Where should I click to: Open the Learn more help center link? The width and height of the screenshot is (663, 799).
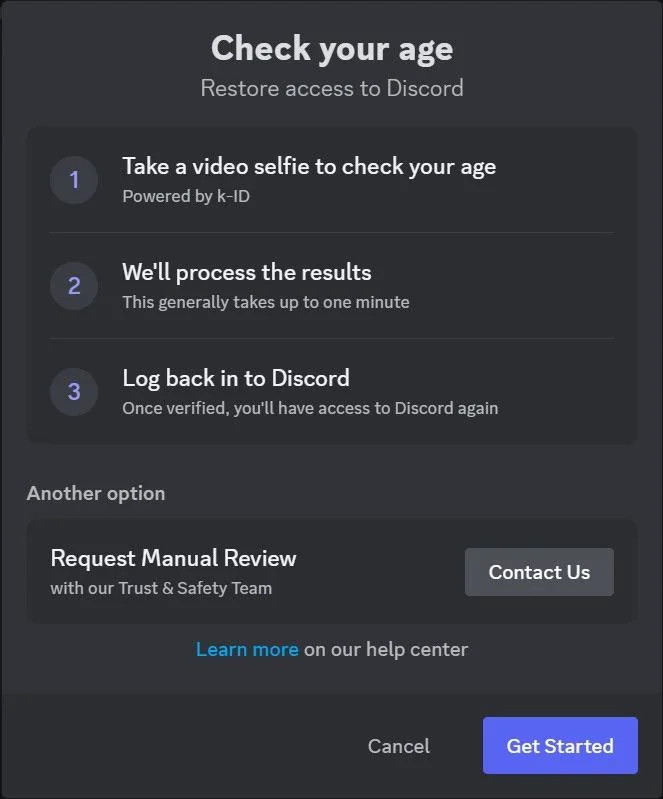pyautogui.click(x=247, y=649)
